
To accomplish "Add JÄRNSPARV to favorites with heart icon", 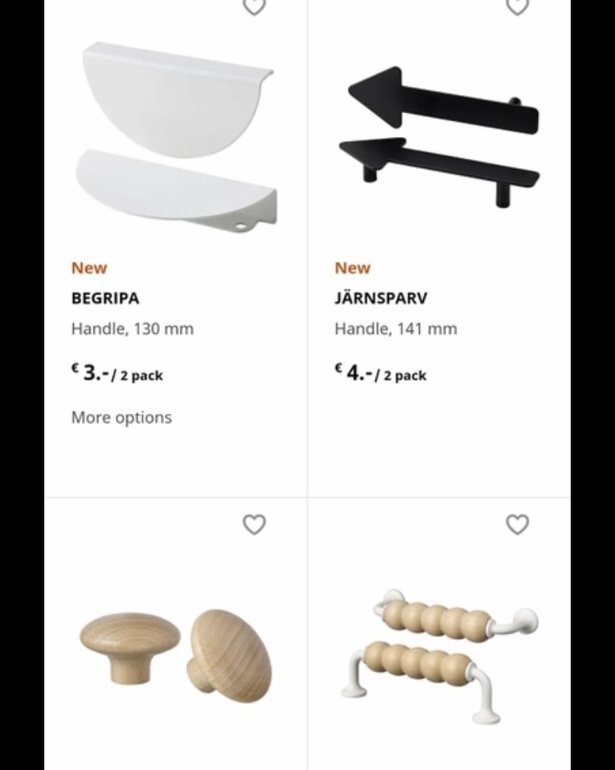I will 517,6.
